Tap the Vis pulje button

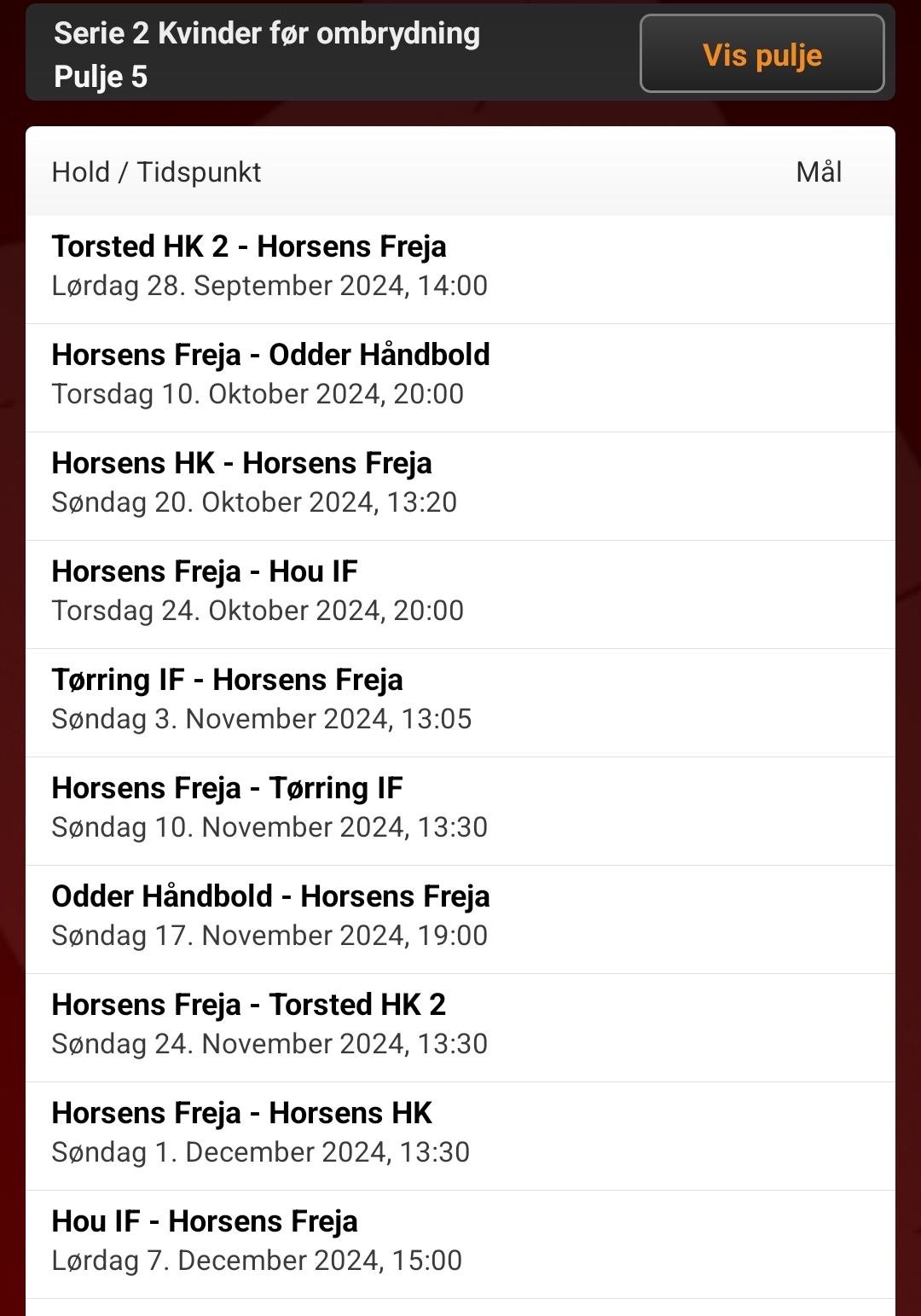click(762, 54)
